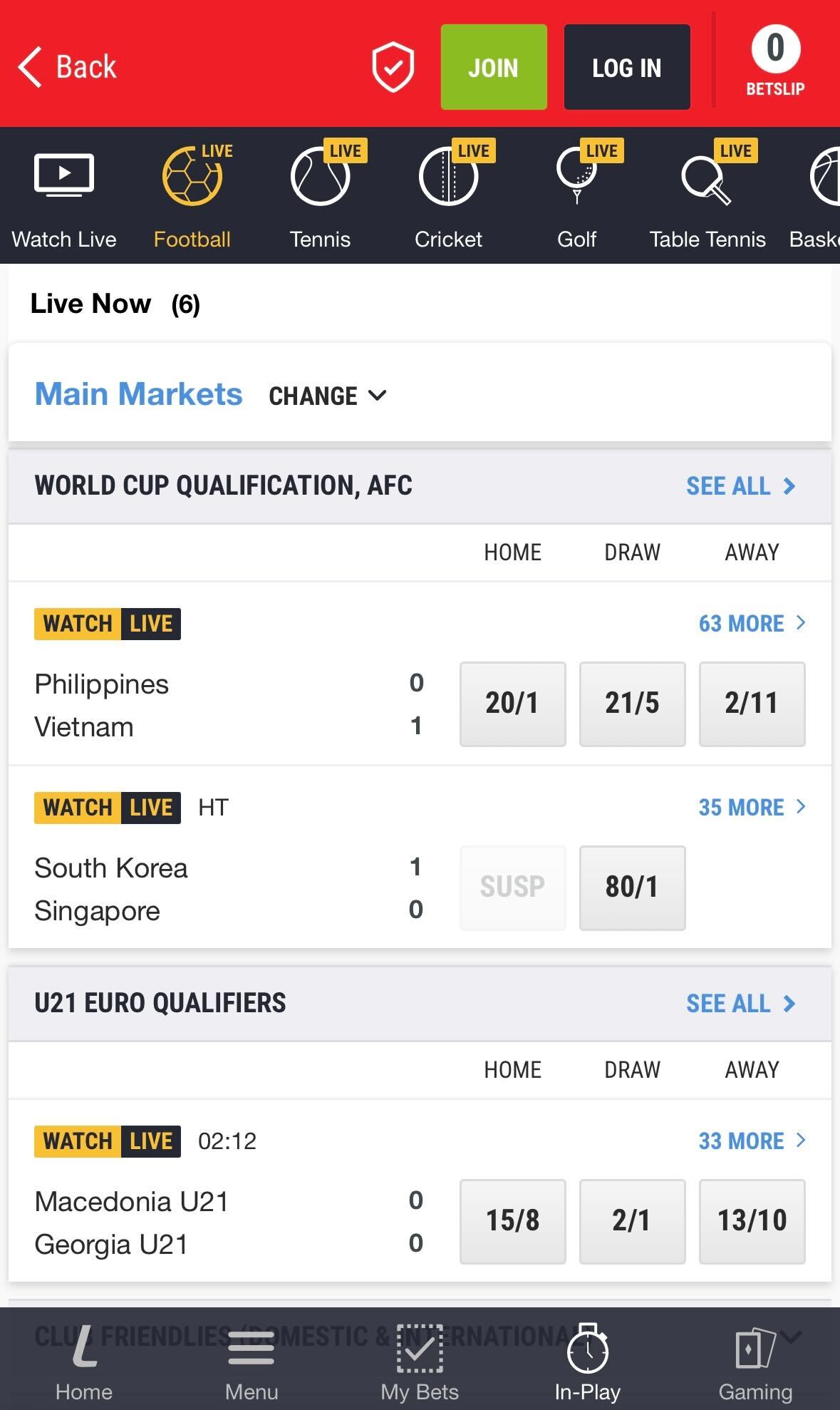
Task: Click the Watch Live icon
Action: click(x=63, y=175)
